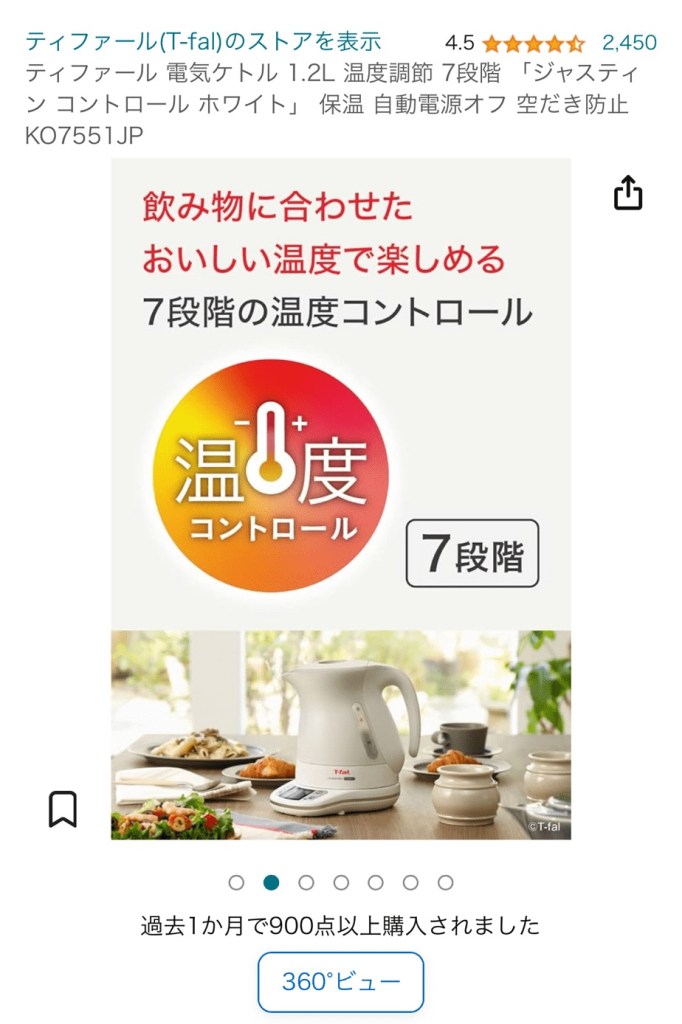Open the 2,450 ratings reviews
The width and height of the screenshot is (682, 1024).
629,42
